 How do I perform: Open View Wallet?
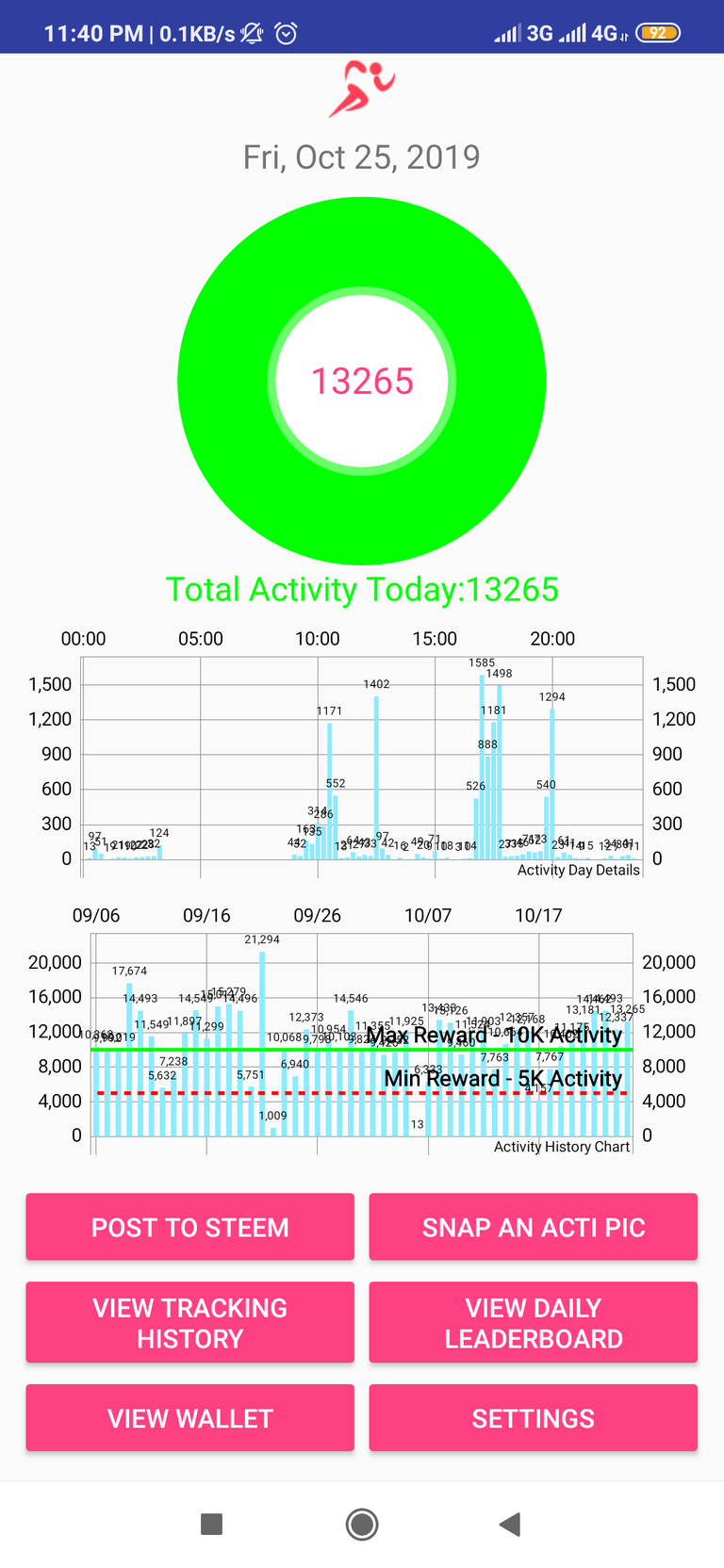189,1418
